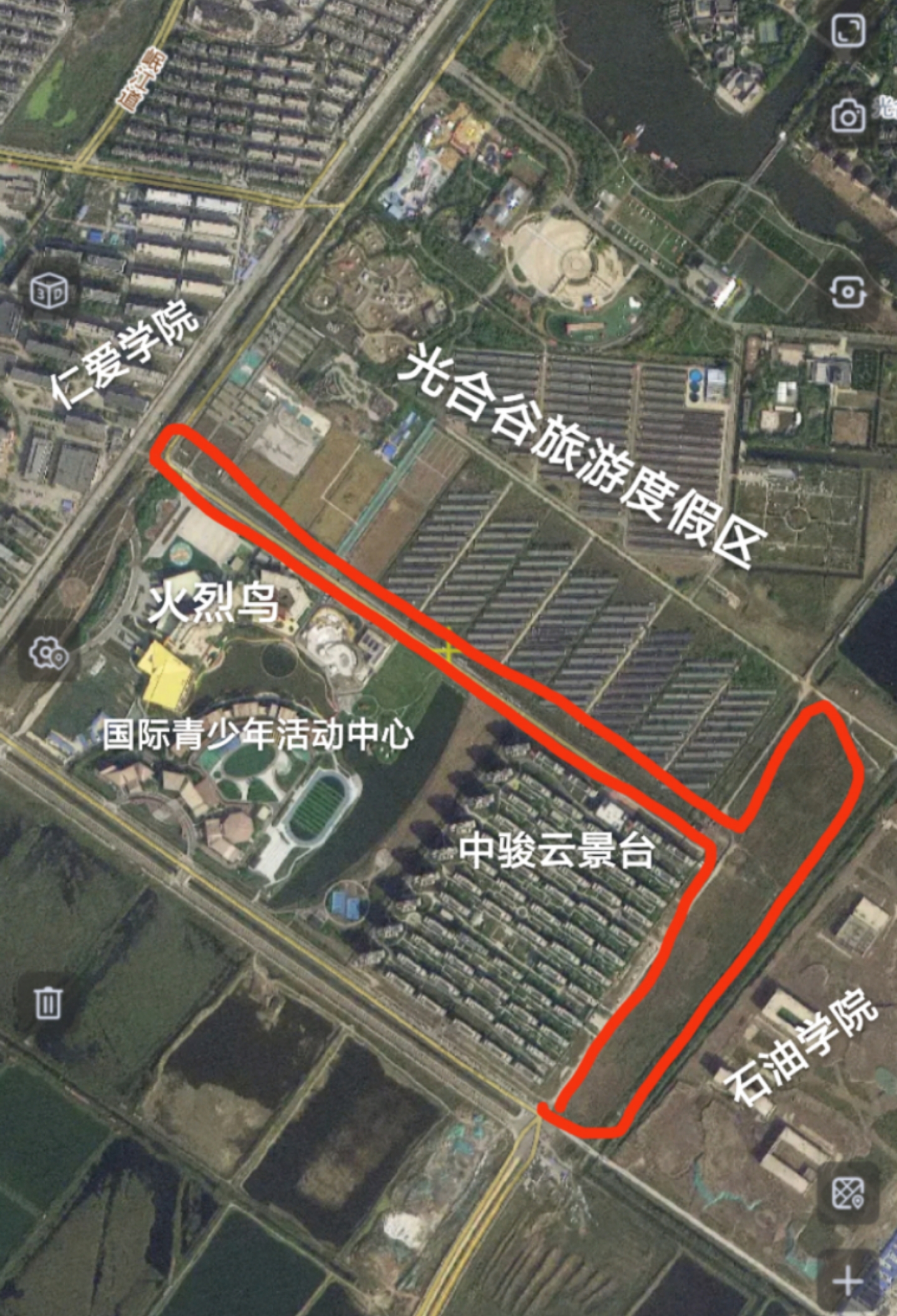Delete the drawing with the trash icon
Viewport: 897px width, 1316px height.
[x=49, y=1003]
